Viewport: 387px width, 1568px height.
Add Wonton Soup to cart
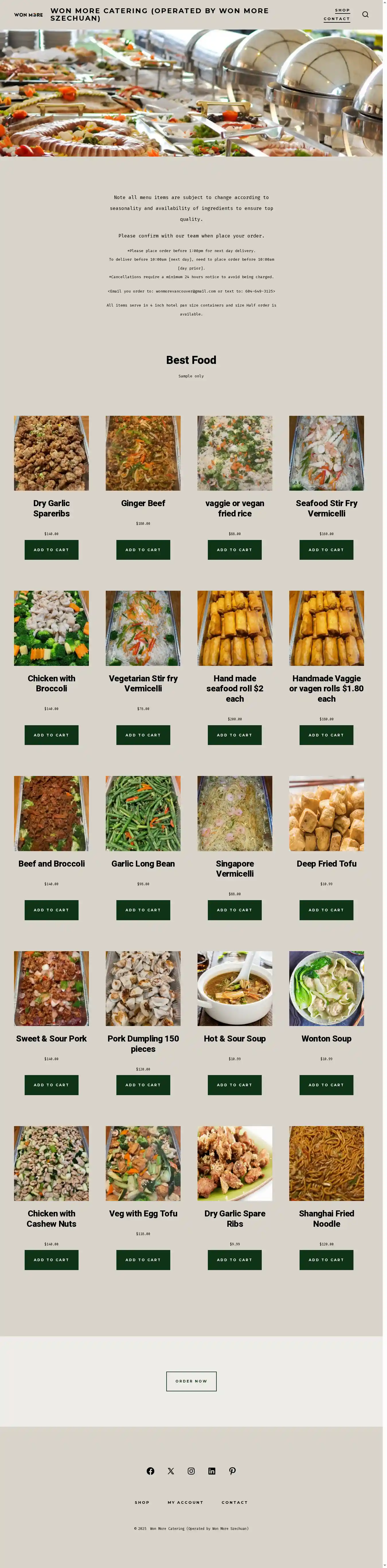(x=326, y=1085)
